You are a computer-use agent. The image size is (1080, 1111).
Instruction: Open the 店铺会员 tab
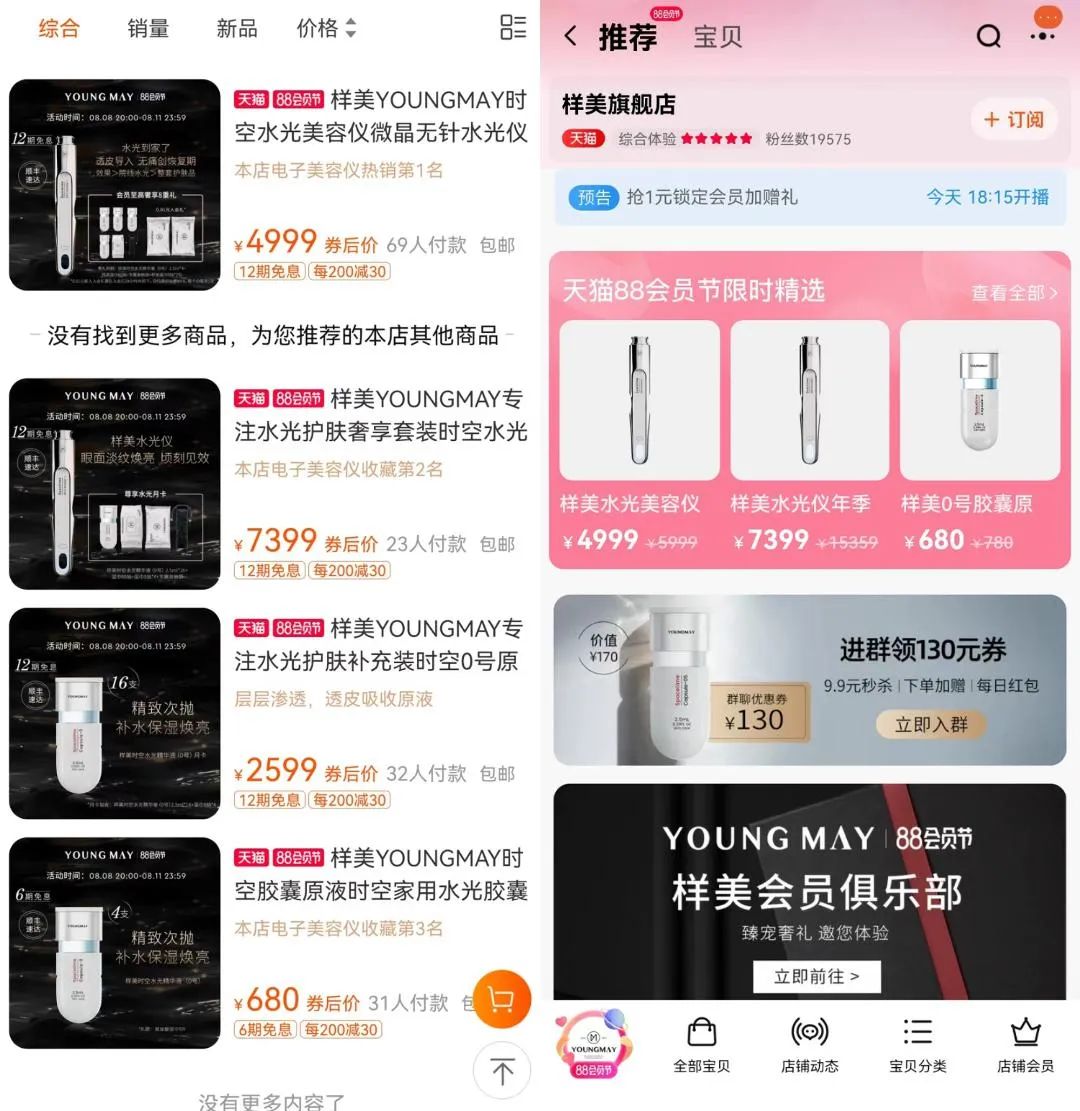pyautogui.click(x=1025, y=1045)
